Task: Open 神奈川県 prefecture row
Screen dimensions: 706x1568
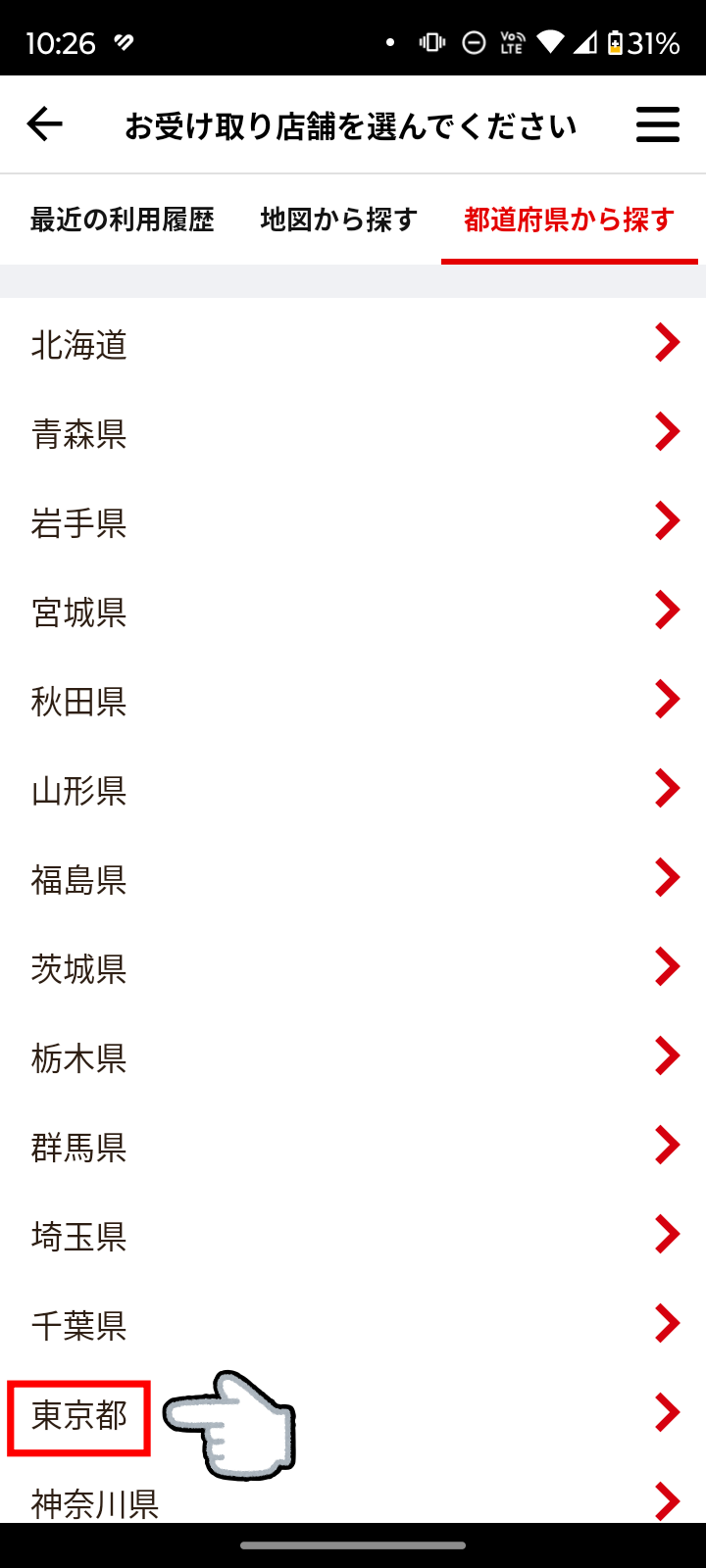Action: pyautogui.click(x=353, y=1499)
